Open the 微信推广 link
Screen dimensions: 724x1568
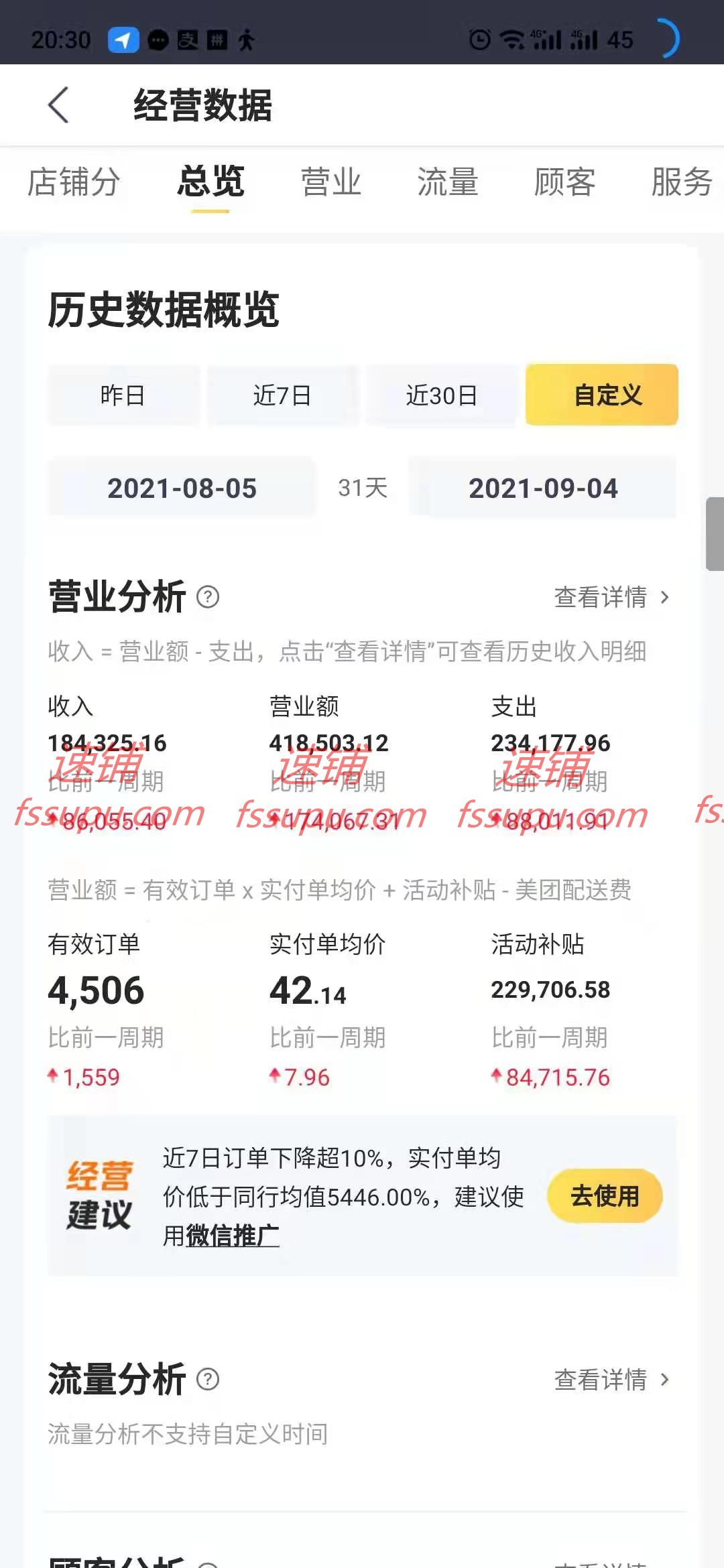[233, 1235]
